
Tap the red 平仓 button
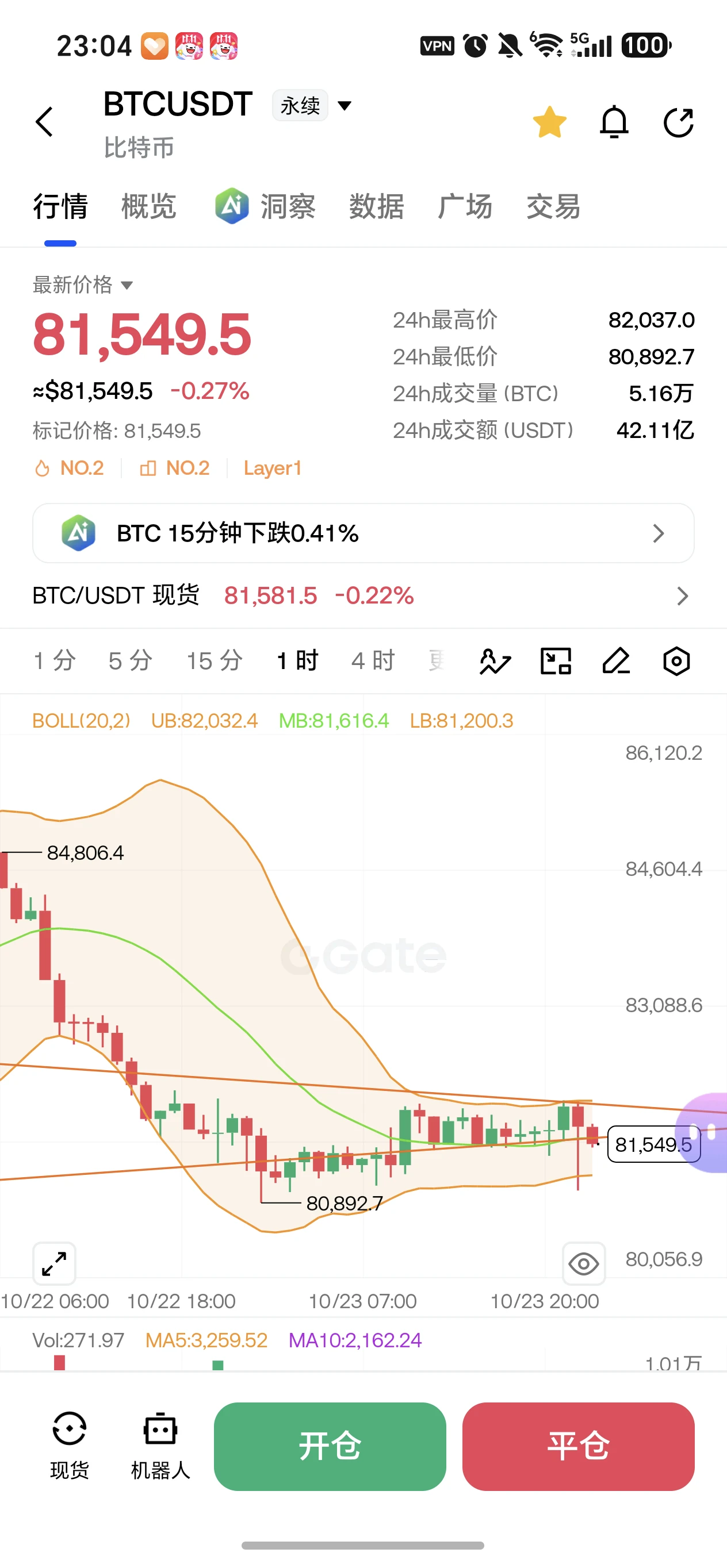579,1446
